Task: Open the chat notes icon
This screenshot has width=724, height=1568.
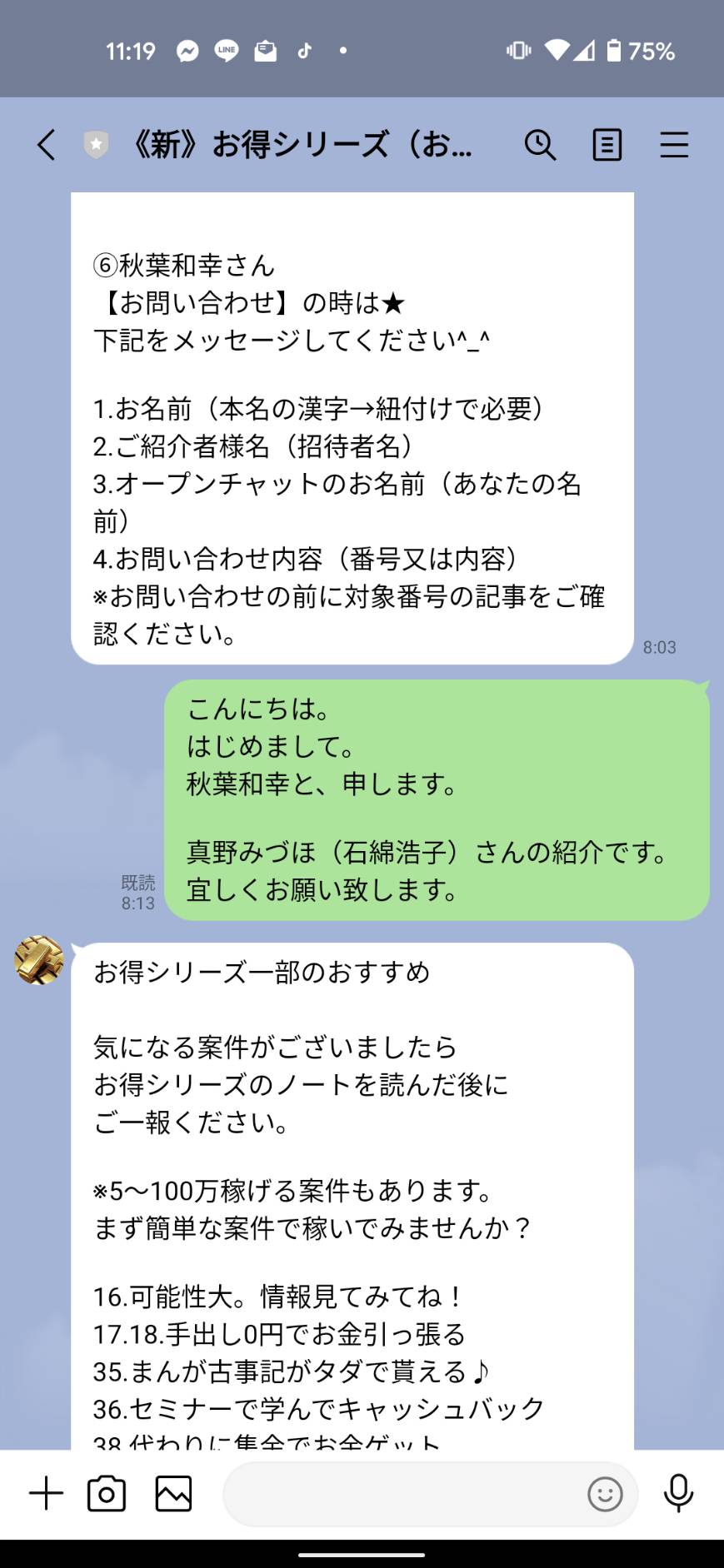Action: coord(607,145)
